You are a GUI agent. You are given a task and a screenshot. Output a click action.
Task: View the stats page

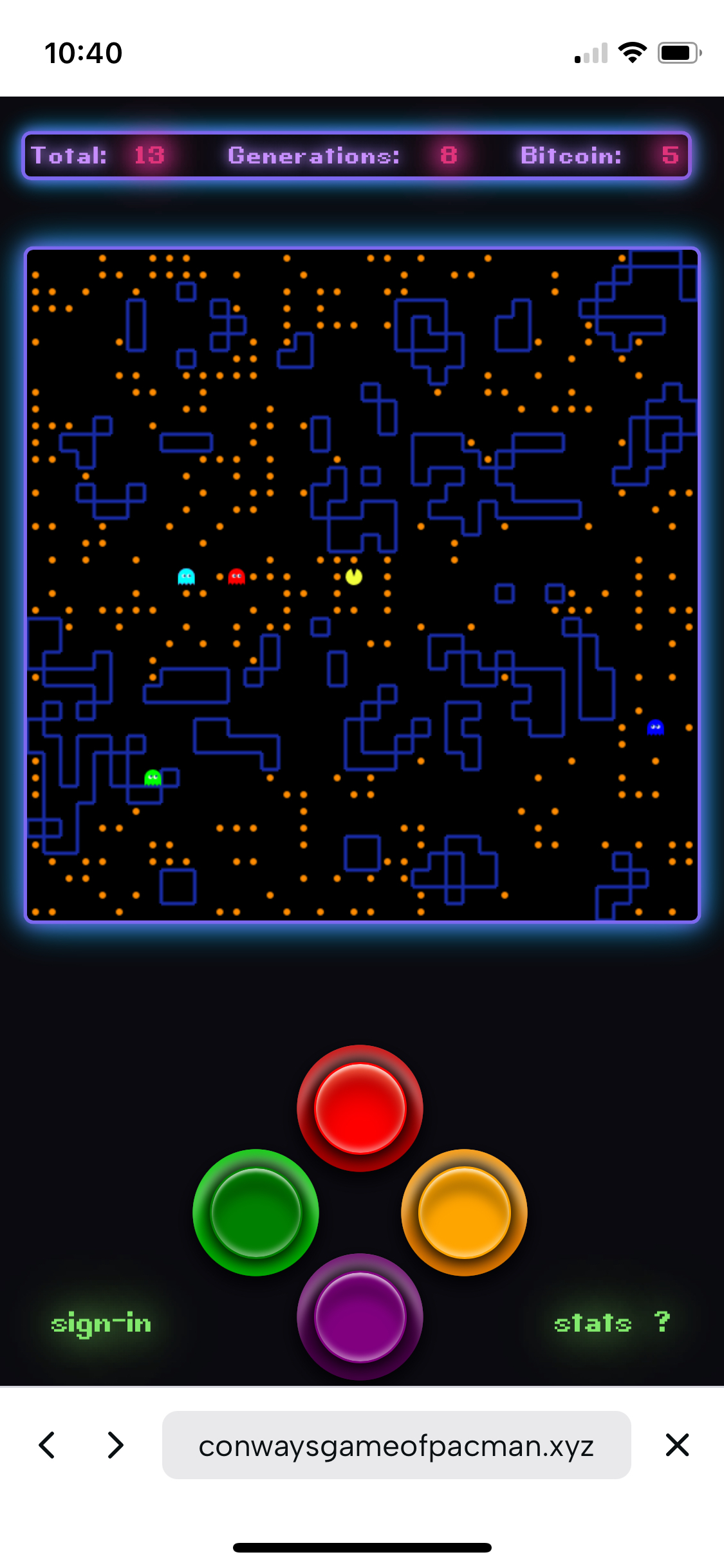click(592, 1323)
